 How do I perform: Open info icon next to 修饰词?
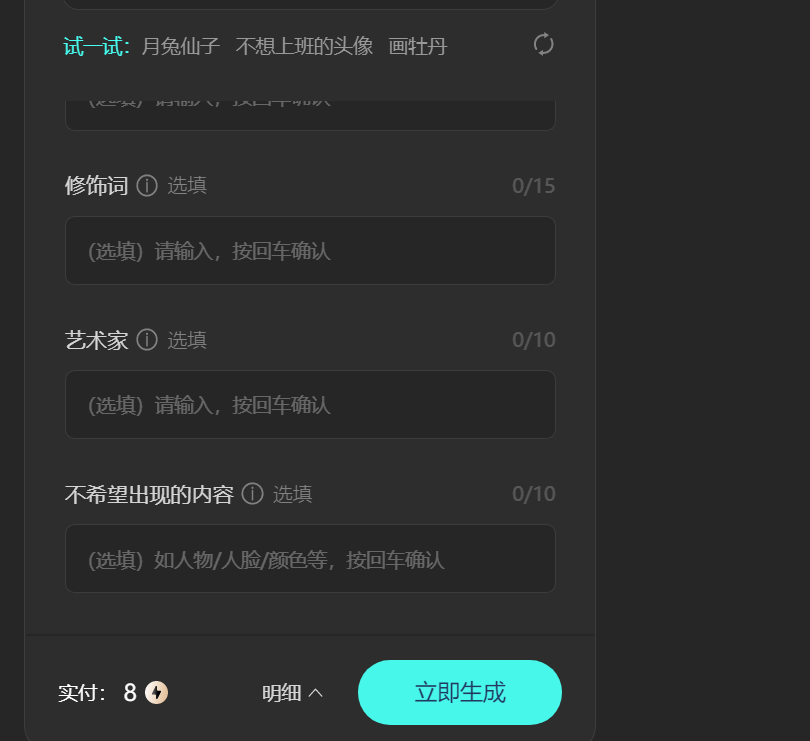[147, 186]
